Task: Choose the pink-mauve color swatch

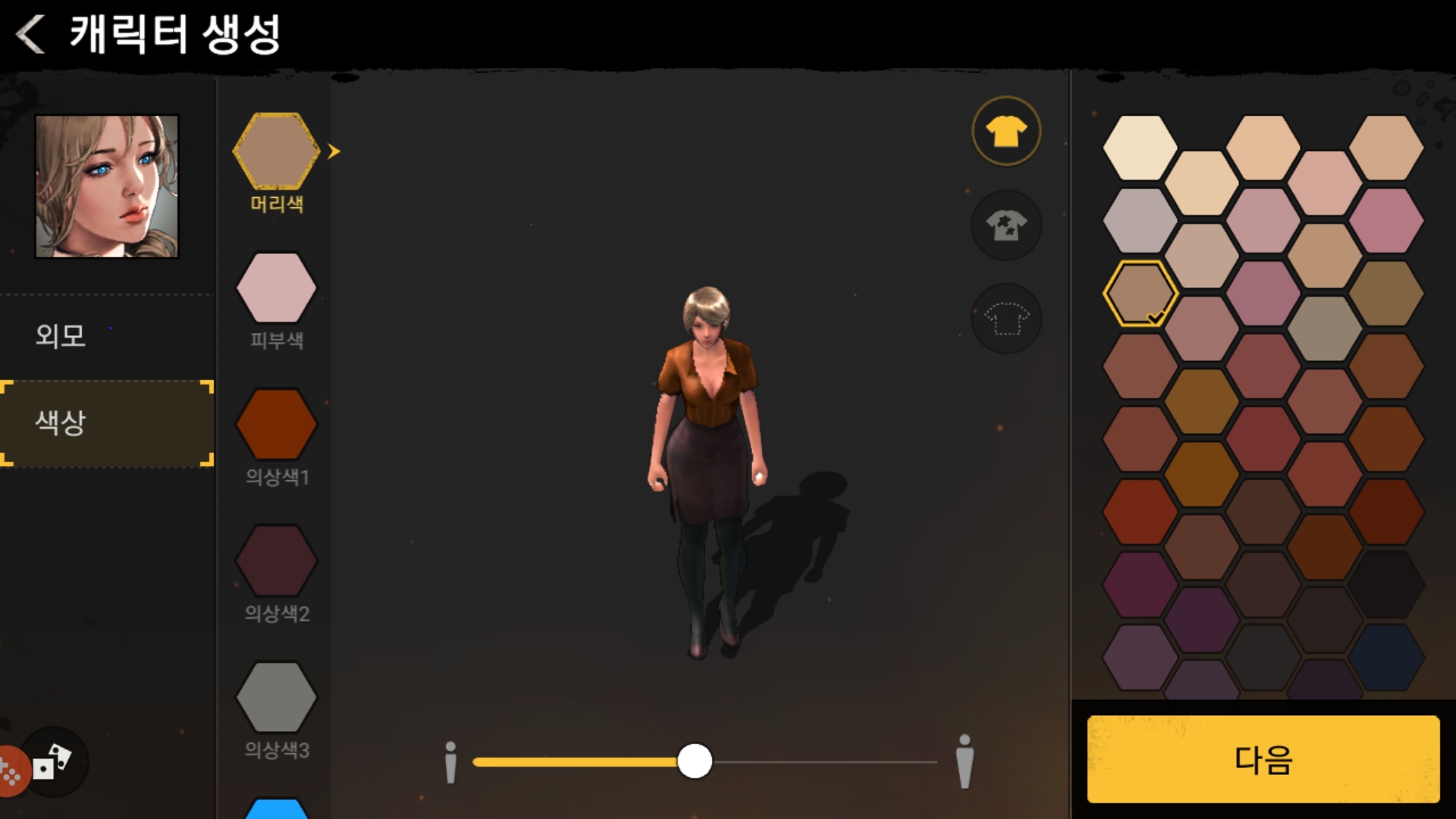Action: [1386, 220]
